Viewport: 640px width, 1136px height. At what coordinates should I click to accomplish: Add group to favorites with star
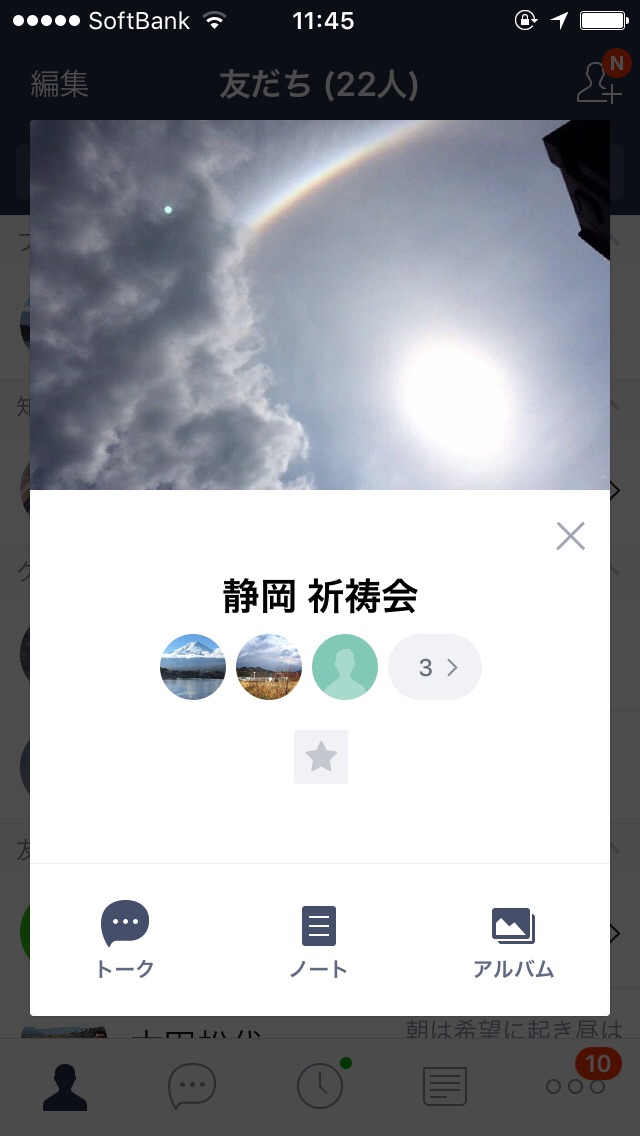point(321,757)
